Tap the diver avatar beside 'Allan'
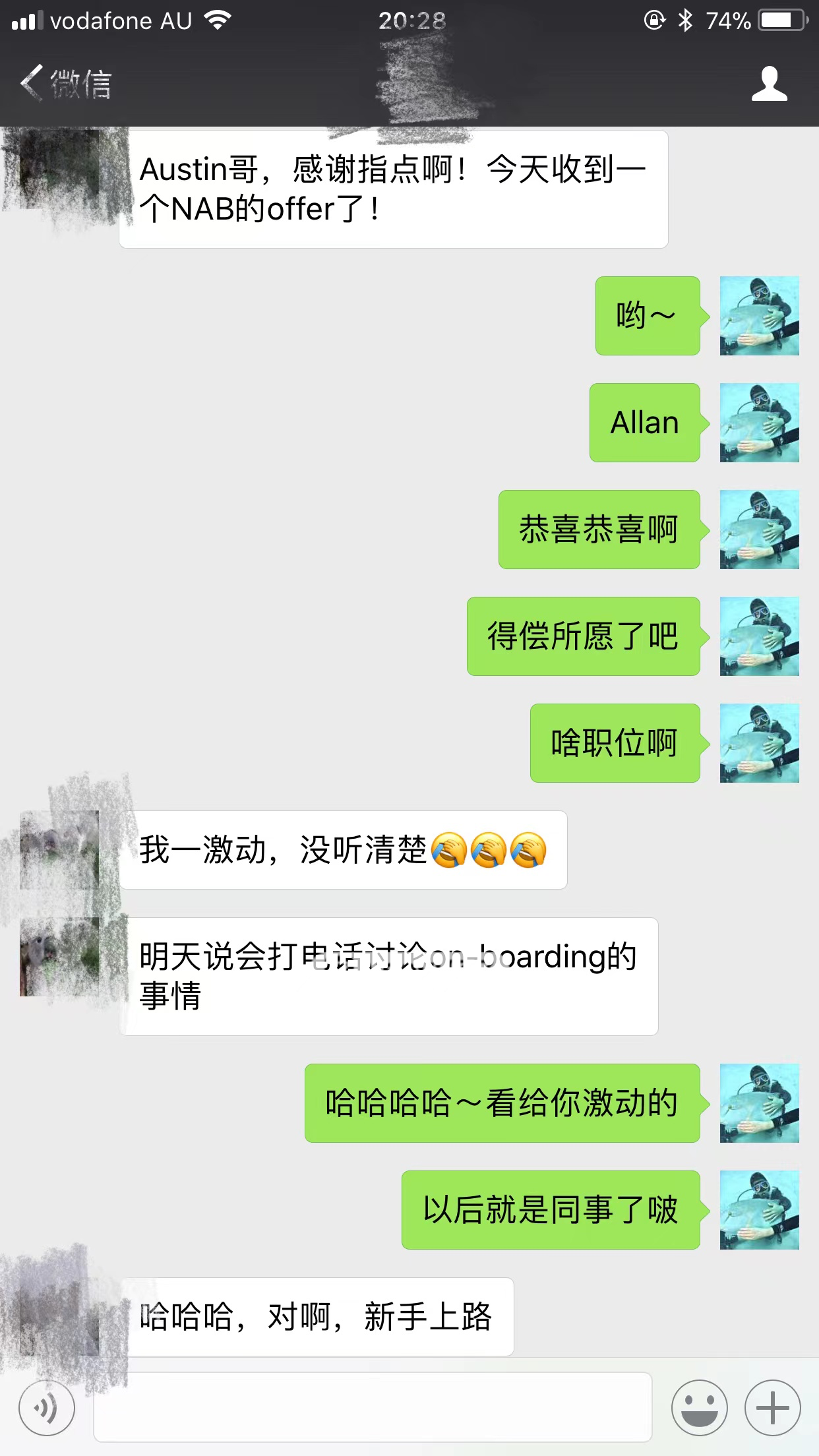This screenshot has height=1456, width=819. (x=759, y=423)
